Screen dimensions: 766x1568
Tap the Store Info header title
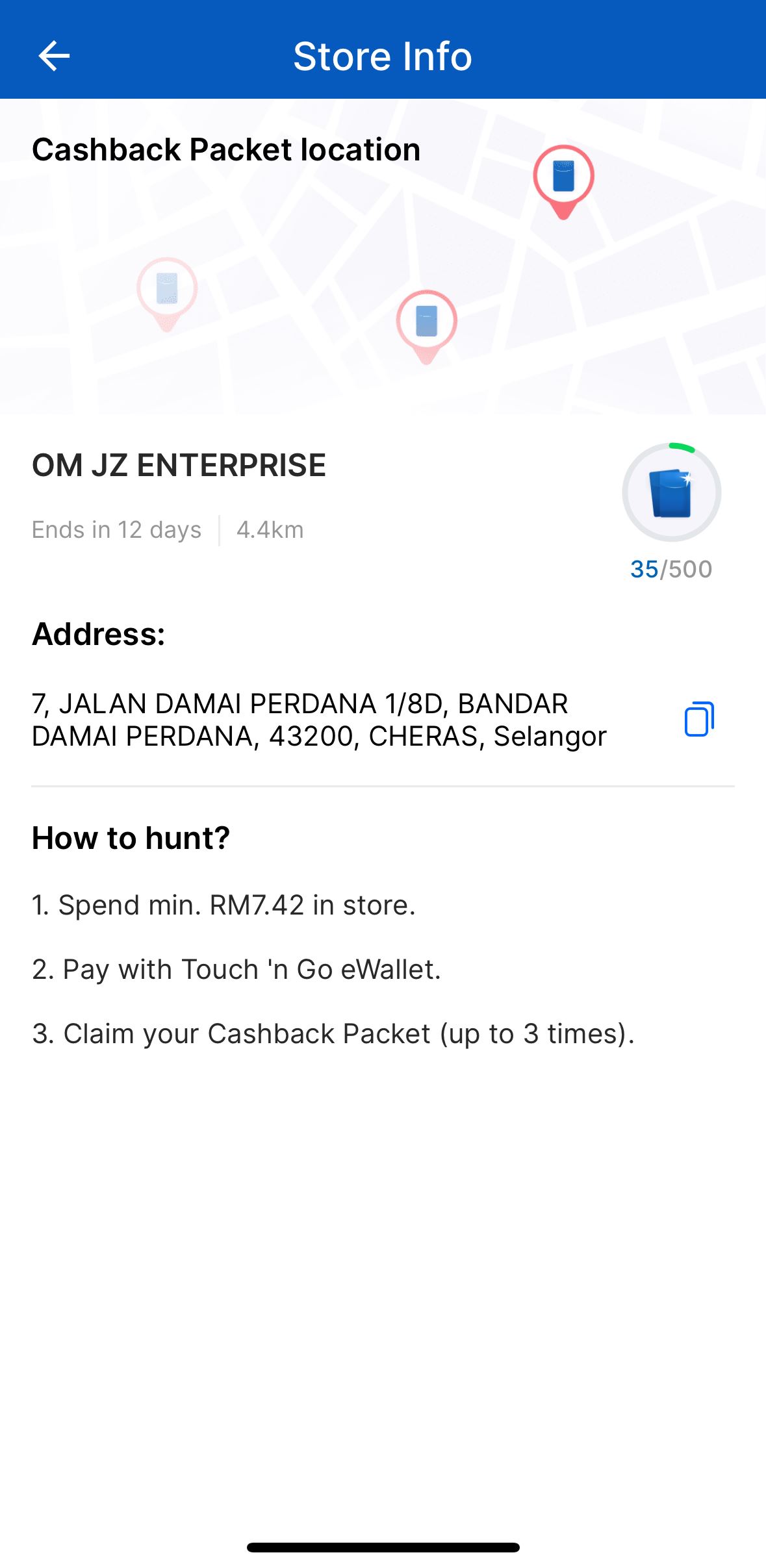click(383, 55)
